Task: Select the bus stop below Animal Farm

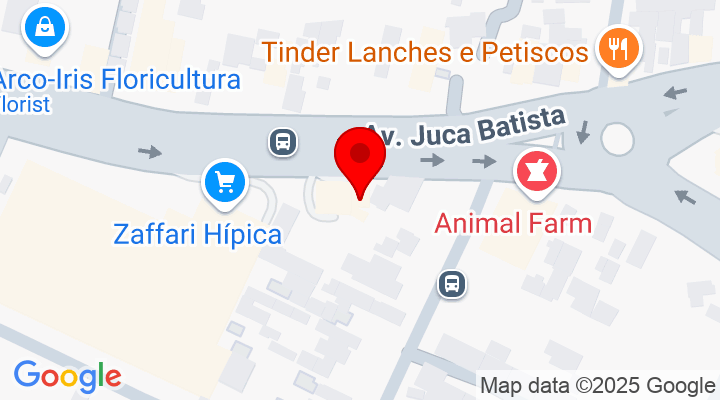Action: click(x=453, y=283)
